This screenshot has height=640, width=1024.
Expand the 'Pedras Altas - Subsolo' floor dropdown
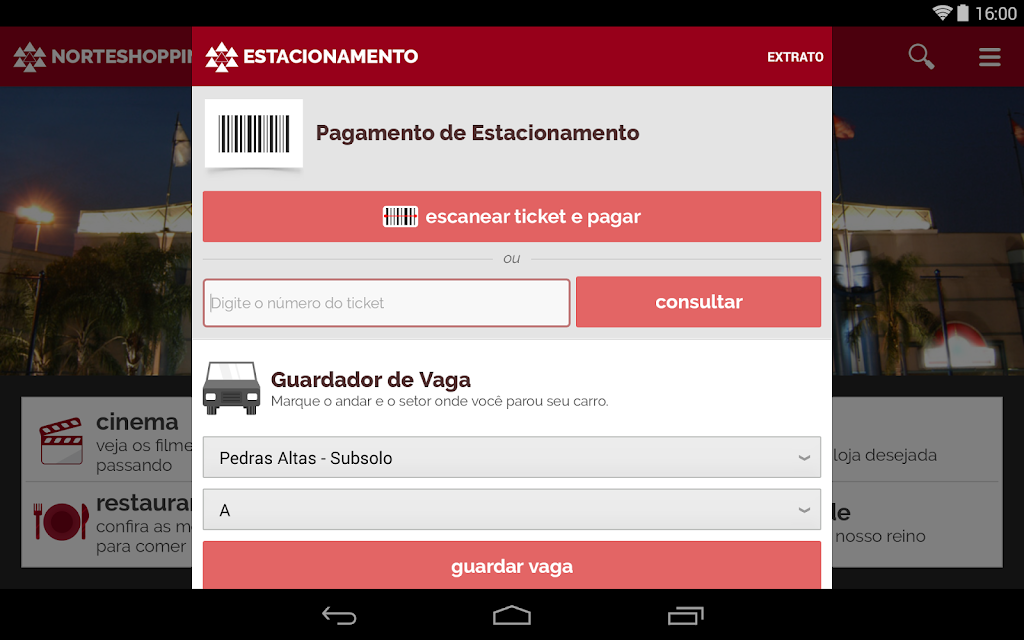tap(511, 457)
